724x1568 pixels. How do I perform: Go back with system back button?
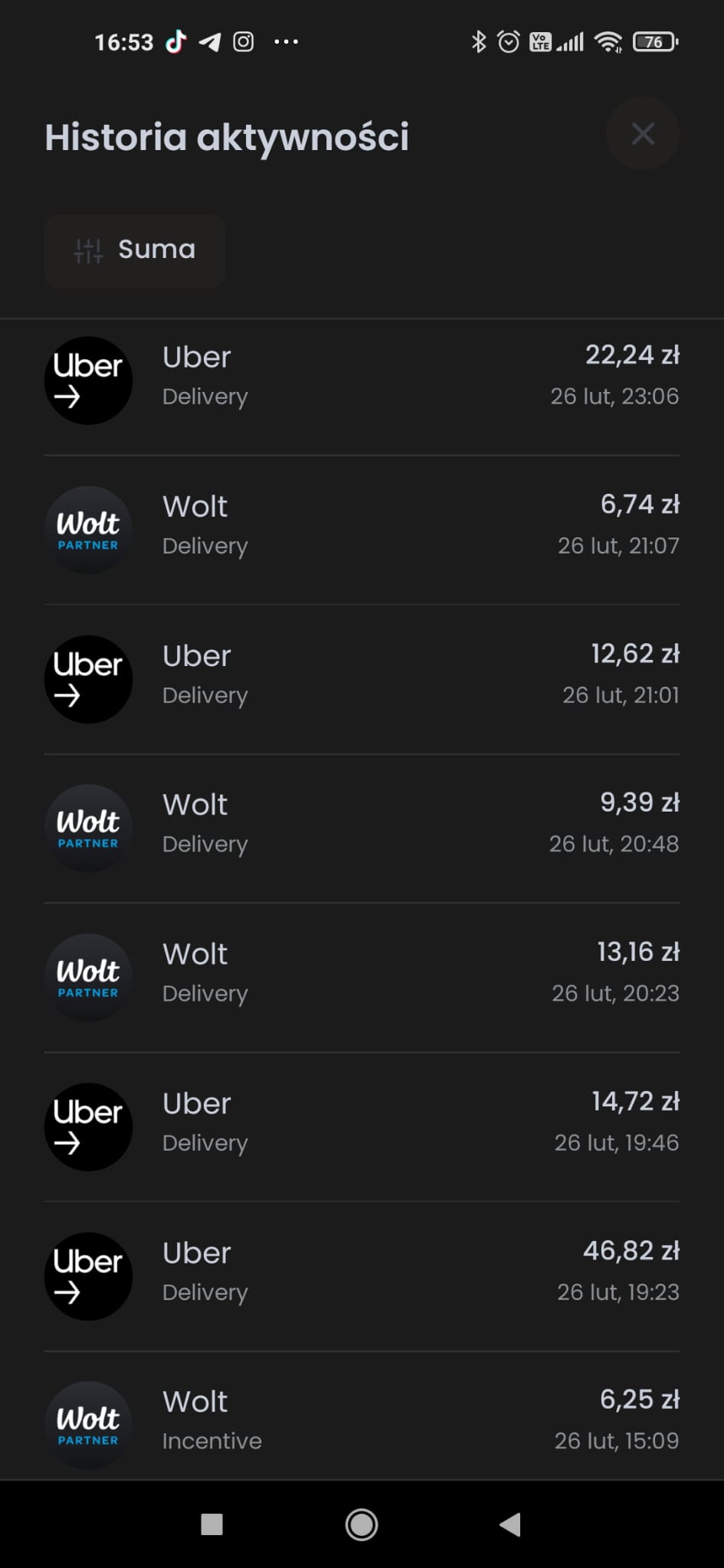[x=510, y=1524]
